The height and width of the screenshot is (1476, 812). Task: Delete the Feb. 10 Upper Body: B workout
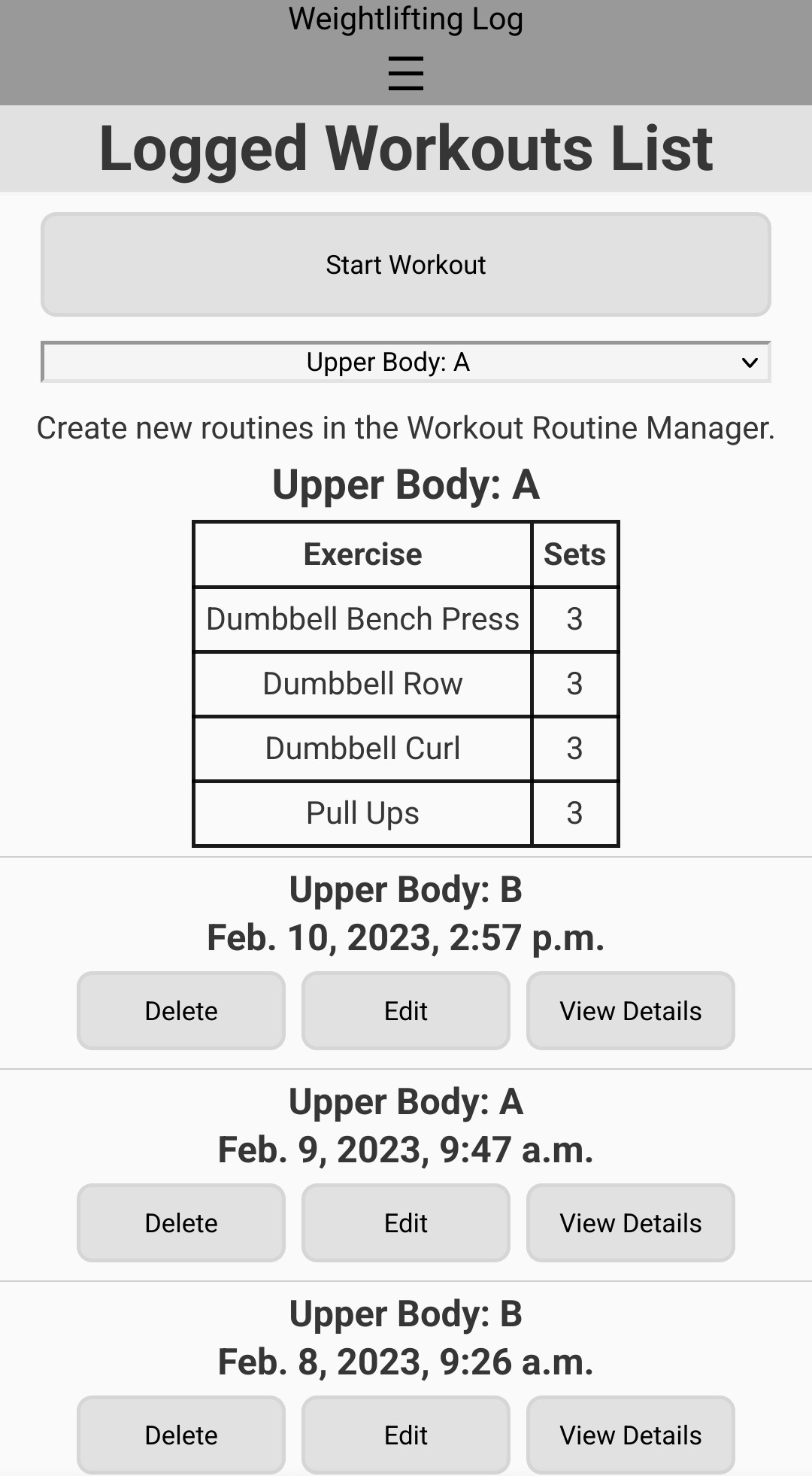coord(180,1010)
